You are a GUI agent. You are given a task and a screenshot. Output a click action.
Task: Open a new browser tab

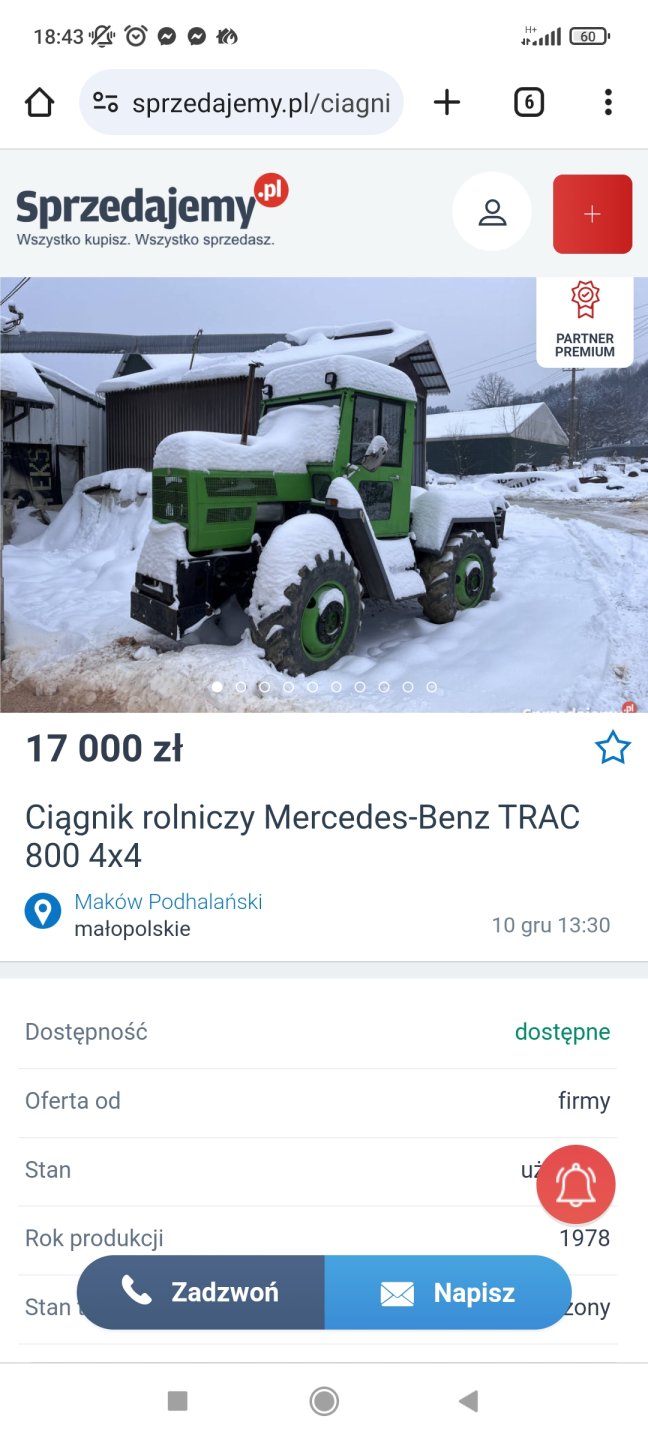click(x=447, y=102)
